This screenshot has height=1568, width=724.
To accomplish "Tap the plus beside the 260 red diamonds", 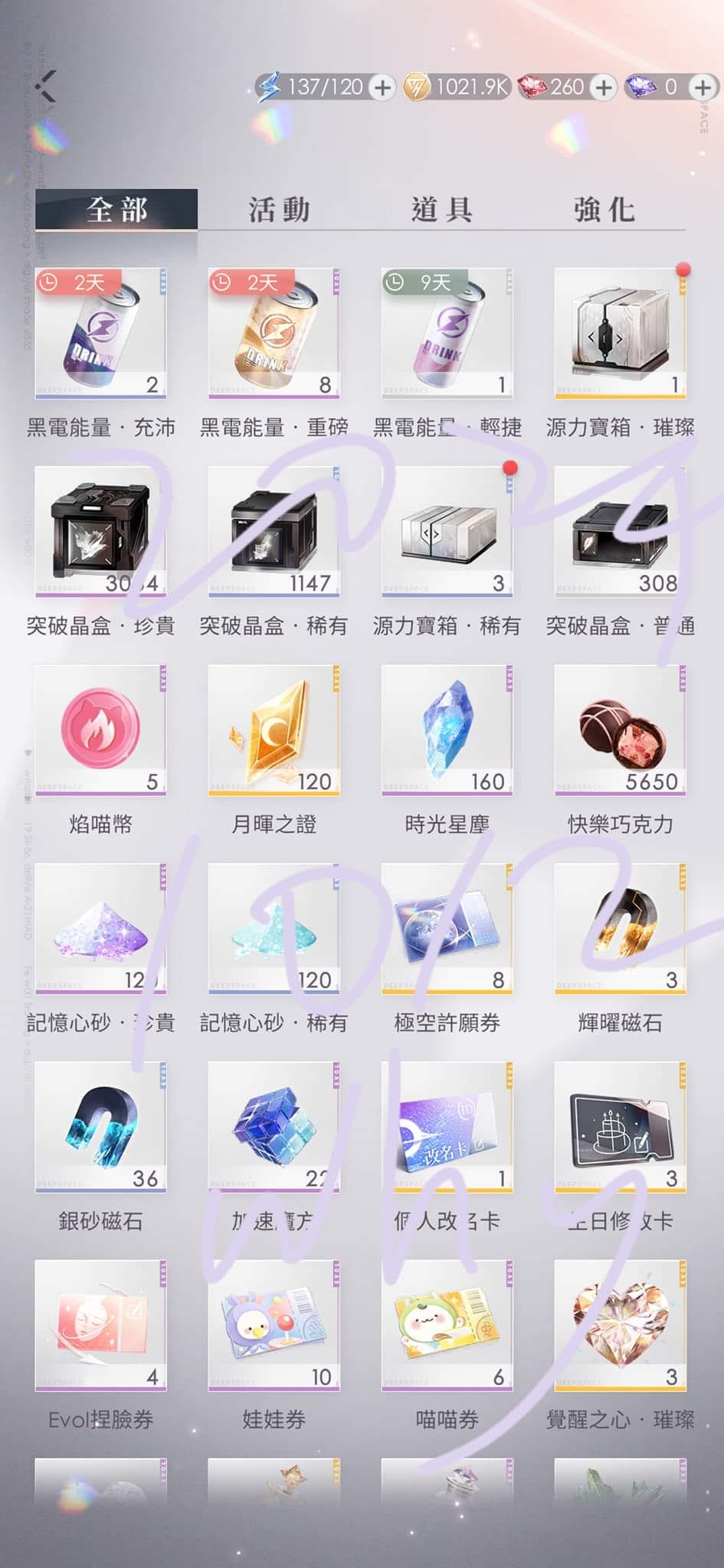I will [x=604, y=87].
